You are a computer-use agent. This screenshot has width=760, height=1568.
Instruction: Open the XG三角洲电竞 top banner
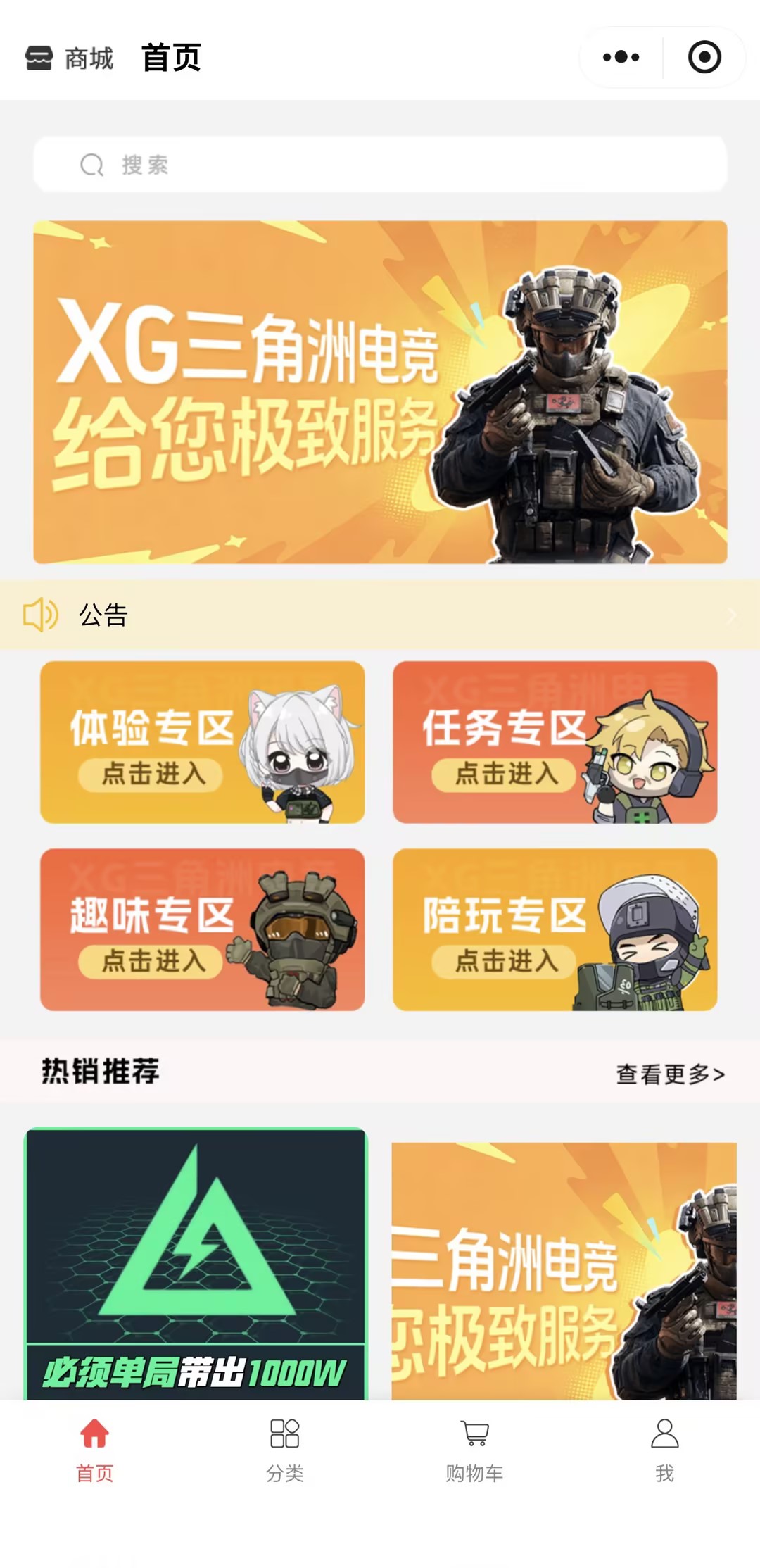point(380,391)
